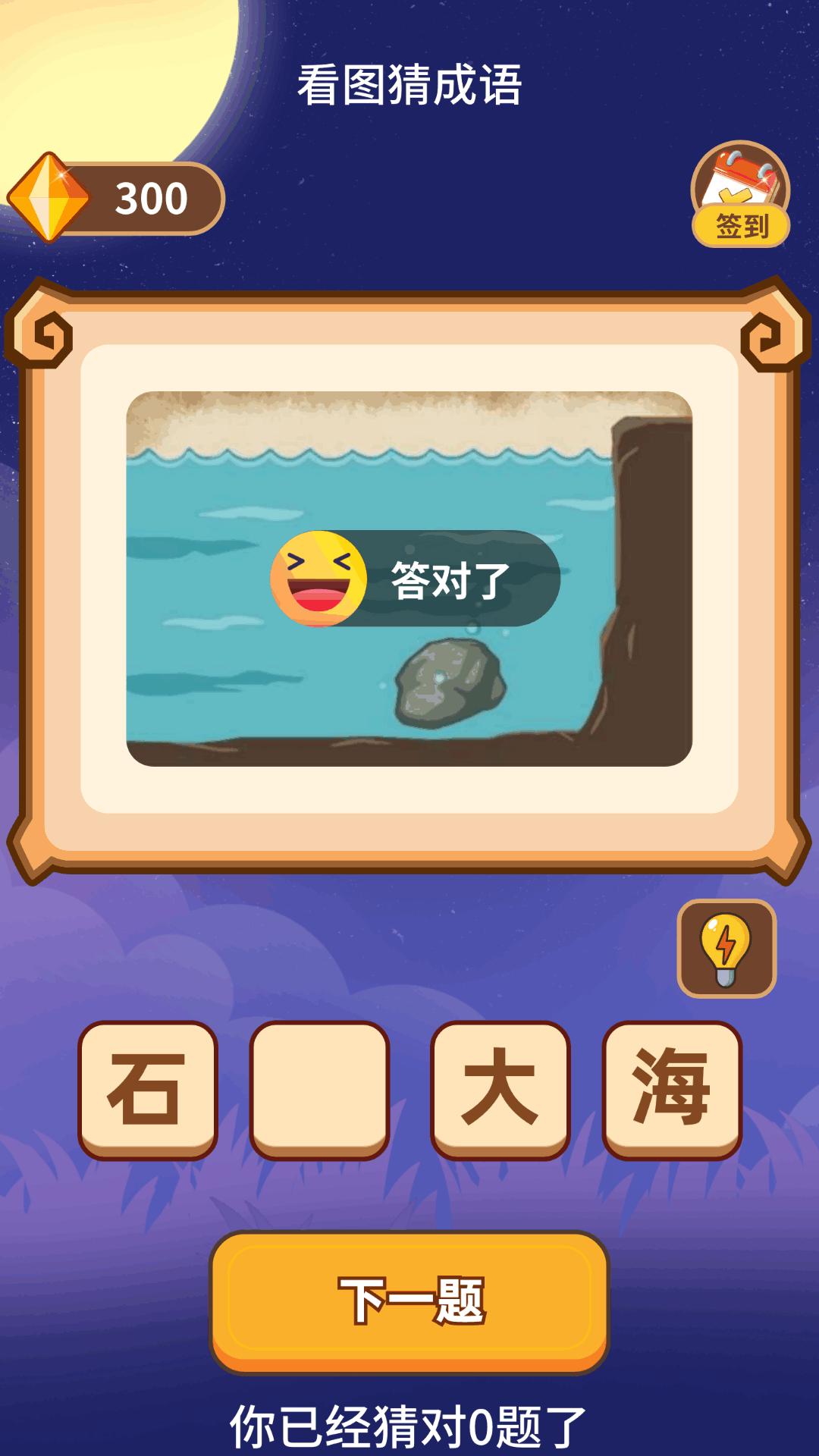Open the 300 gems counter
The width and height of the screenshot is (819, 1456).
pyautogui.click(x=118, y=199)
